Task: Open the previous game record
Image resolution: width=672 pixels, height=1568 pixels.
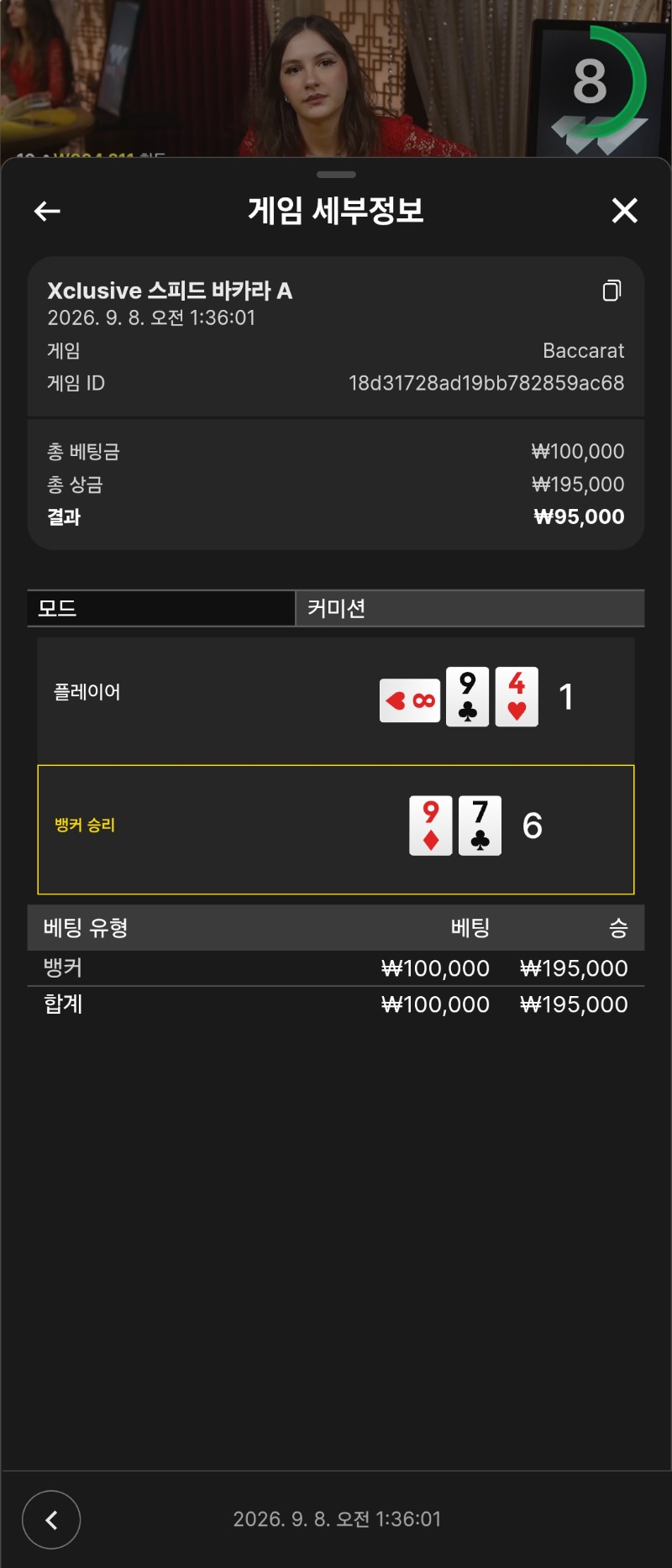Action: coord(51,1519)
